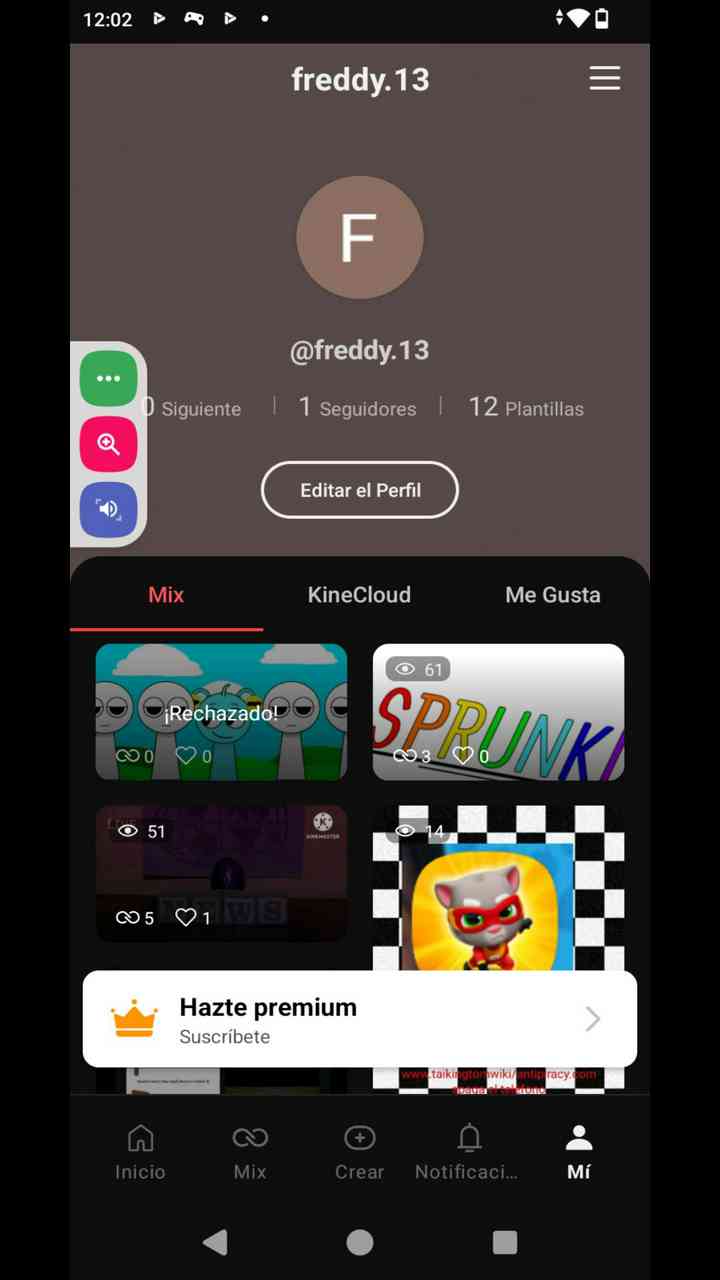The height and width of the screenshot is (1280, 720).
Task: Open the SPRUNKI video thumbnail
Action: click(498, 711)
